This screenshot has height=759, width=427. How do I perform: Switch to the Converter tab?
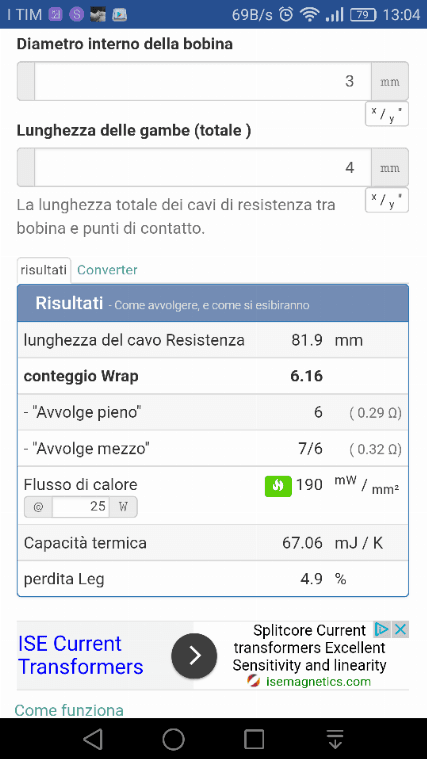coord(107,270)
